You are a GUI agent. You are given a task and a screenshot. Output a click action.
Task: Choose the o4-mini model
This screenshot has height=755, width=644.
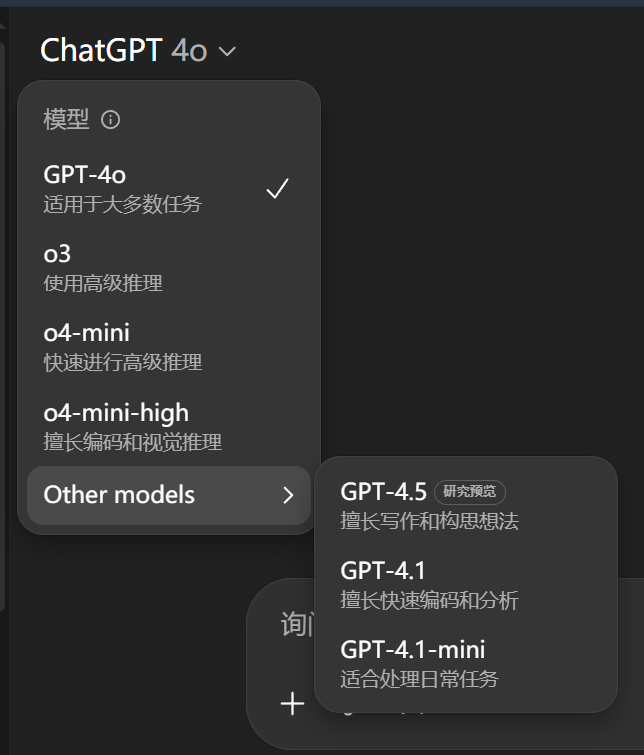(169, 347)
